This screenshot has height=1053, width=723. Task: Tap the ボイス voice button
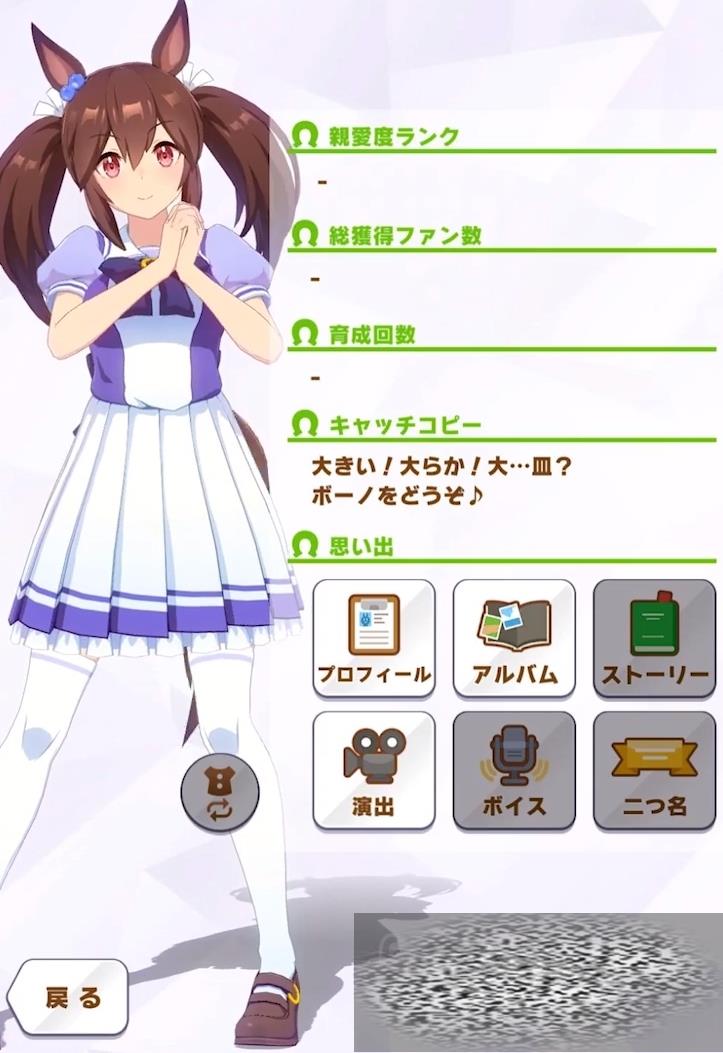click(514, 770)
